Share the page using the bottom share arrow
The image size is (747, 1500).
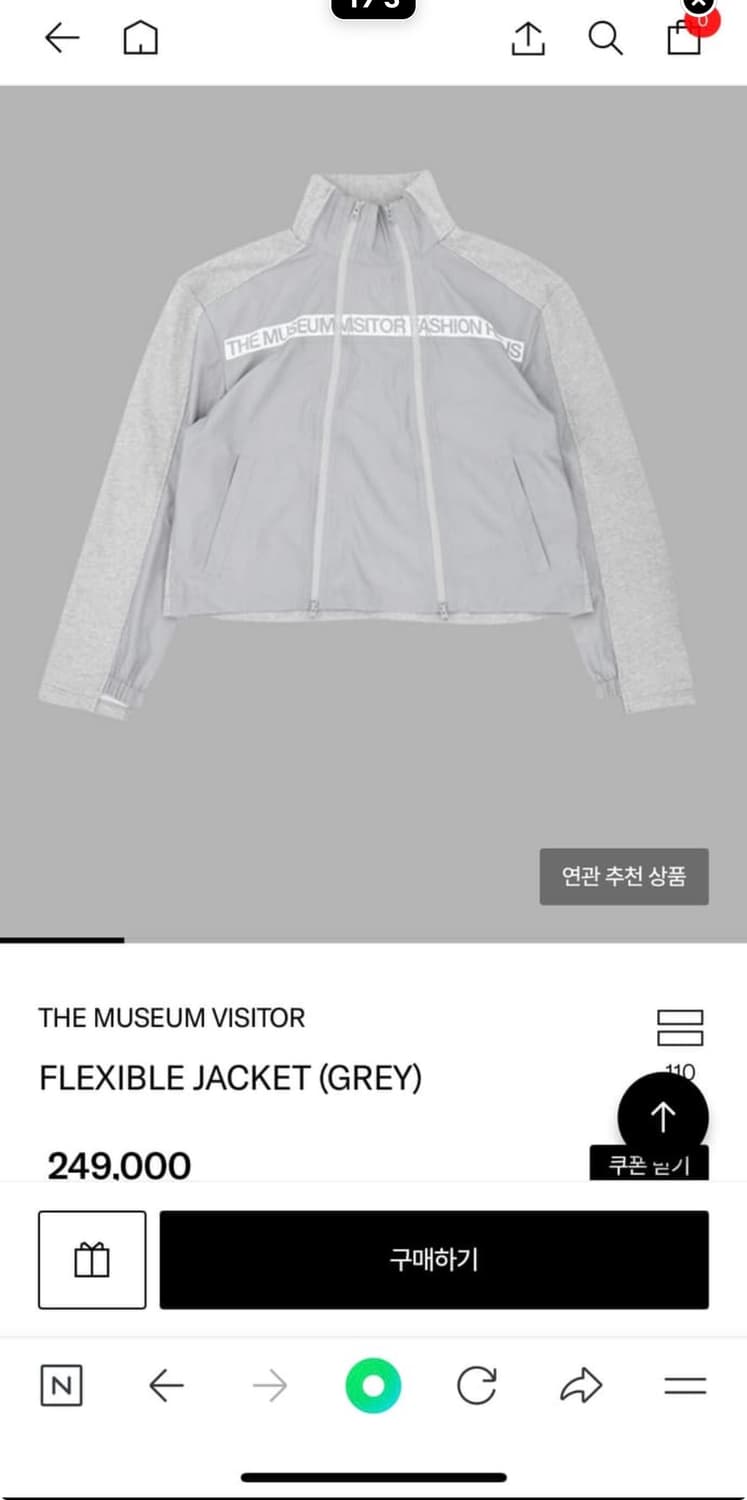pyautogui.click(x=581, y=1386)
